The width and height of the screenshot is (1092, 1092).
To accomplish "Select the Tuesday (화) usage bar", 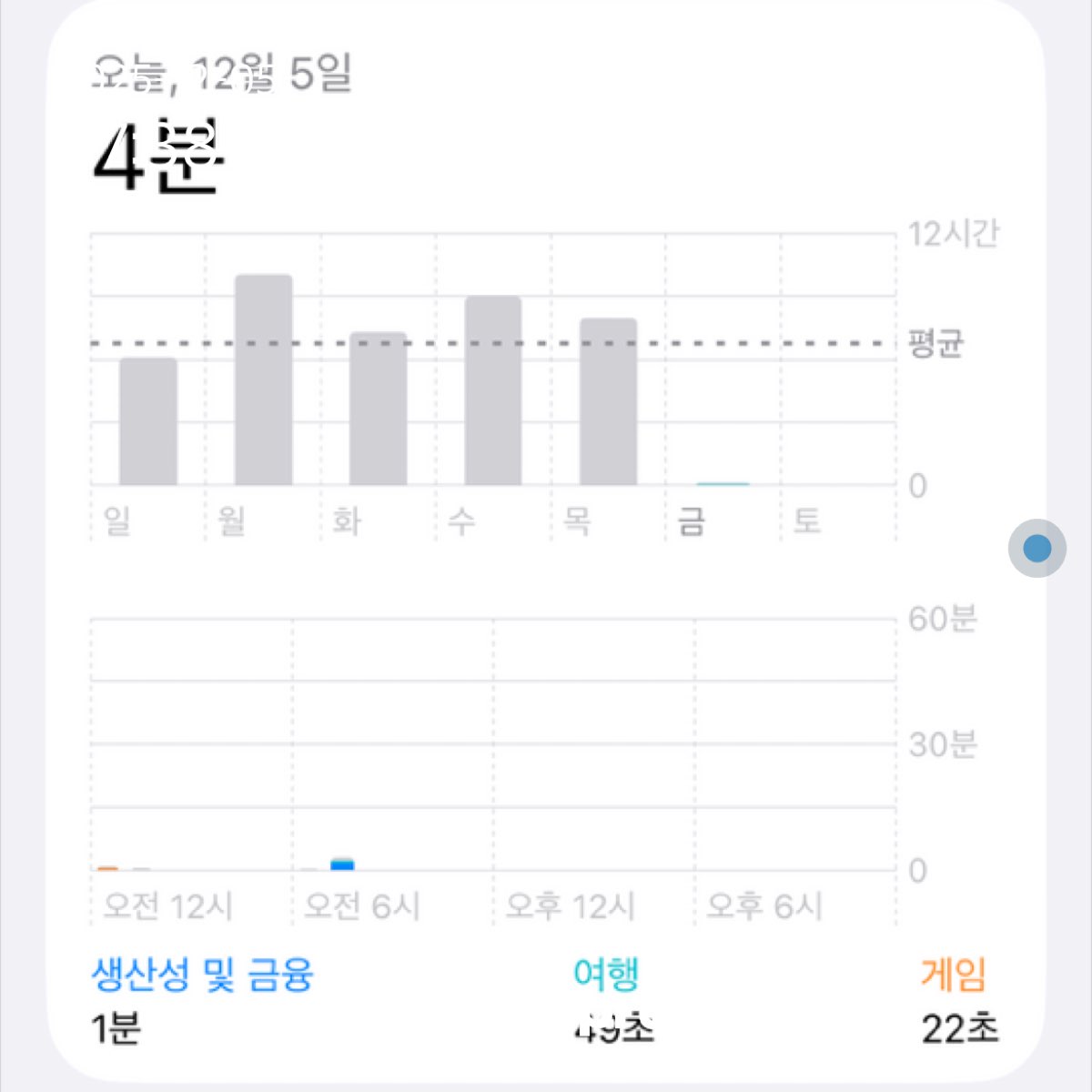I will (x=378, y=409).
